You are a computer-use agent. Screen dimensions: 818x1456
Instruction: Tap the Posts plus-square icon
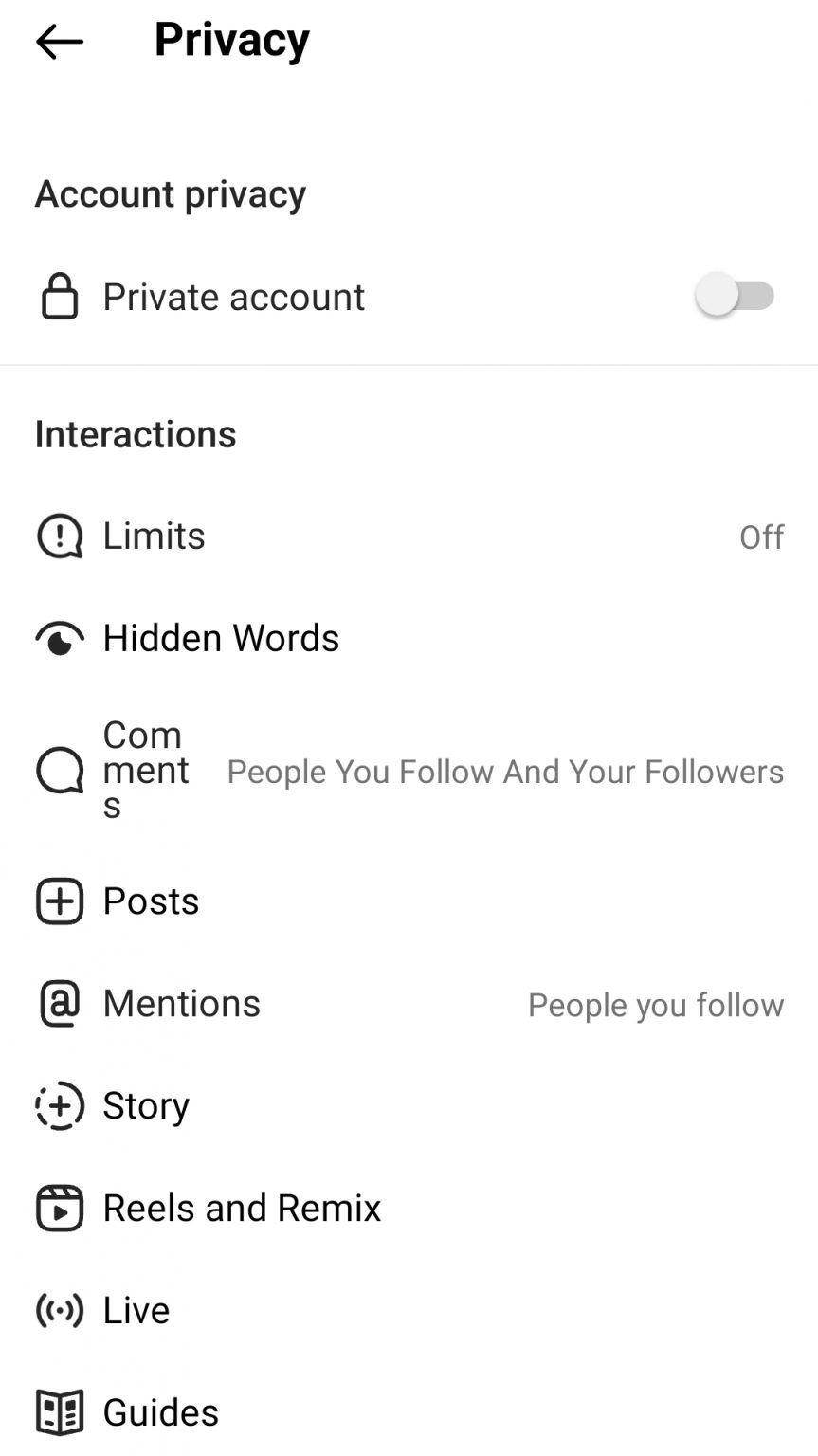59,901
